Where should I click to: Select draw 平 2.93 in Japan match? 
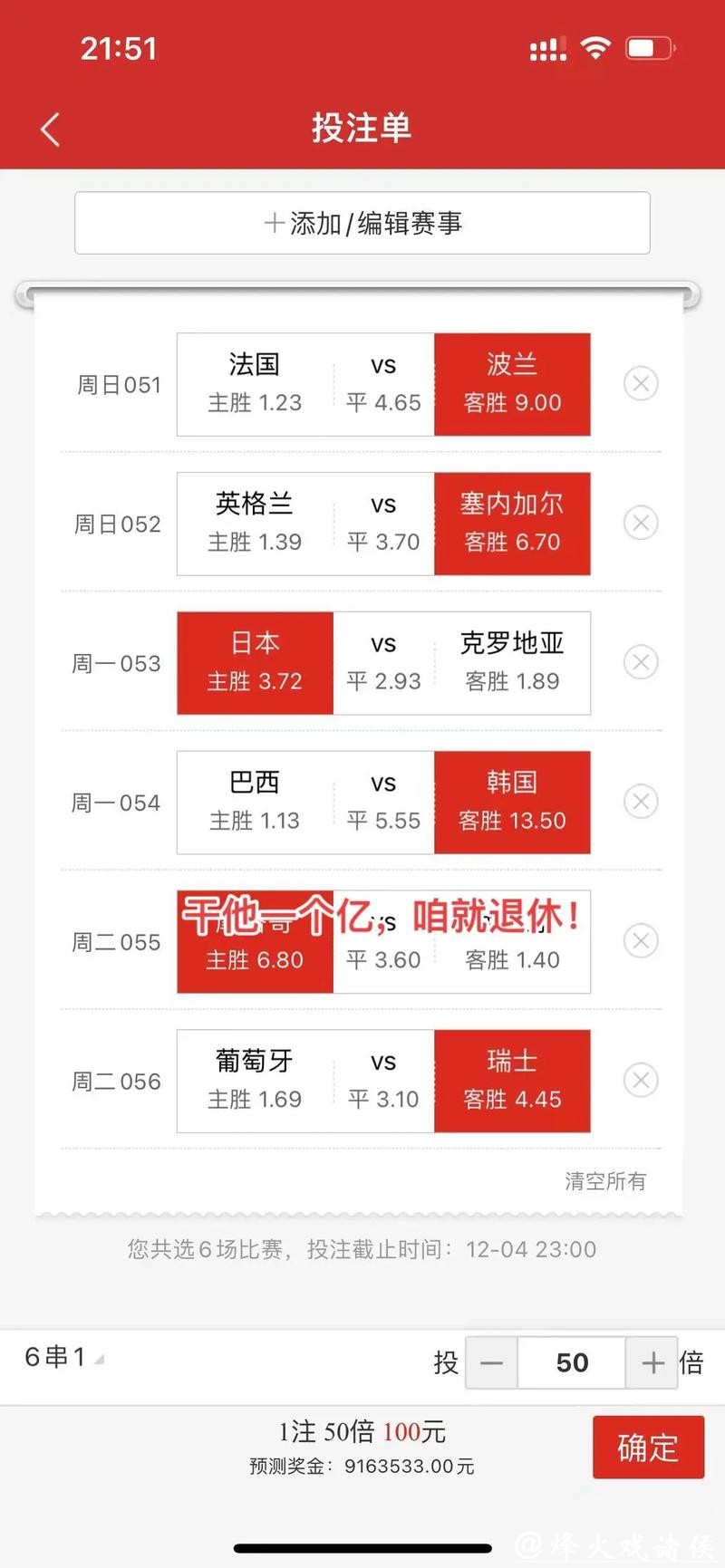click(383, 662)
